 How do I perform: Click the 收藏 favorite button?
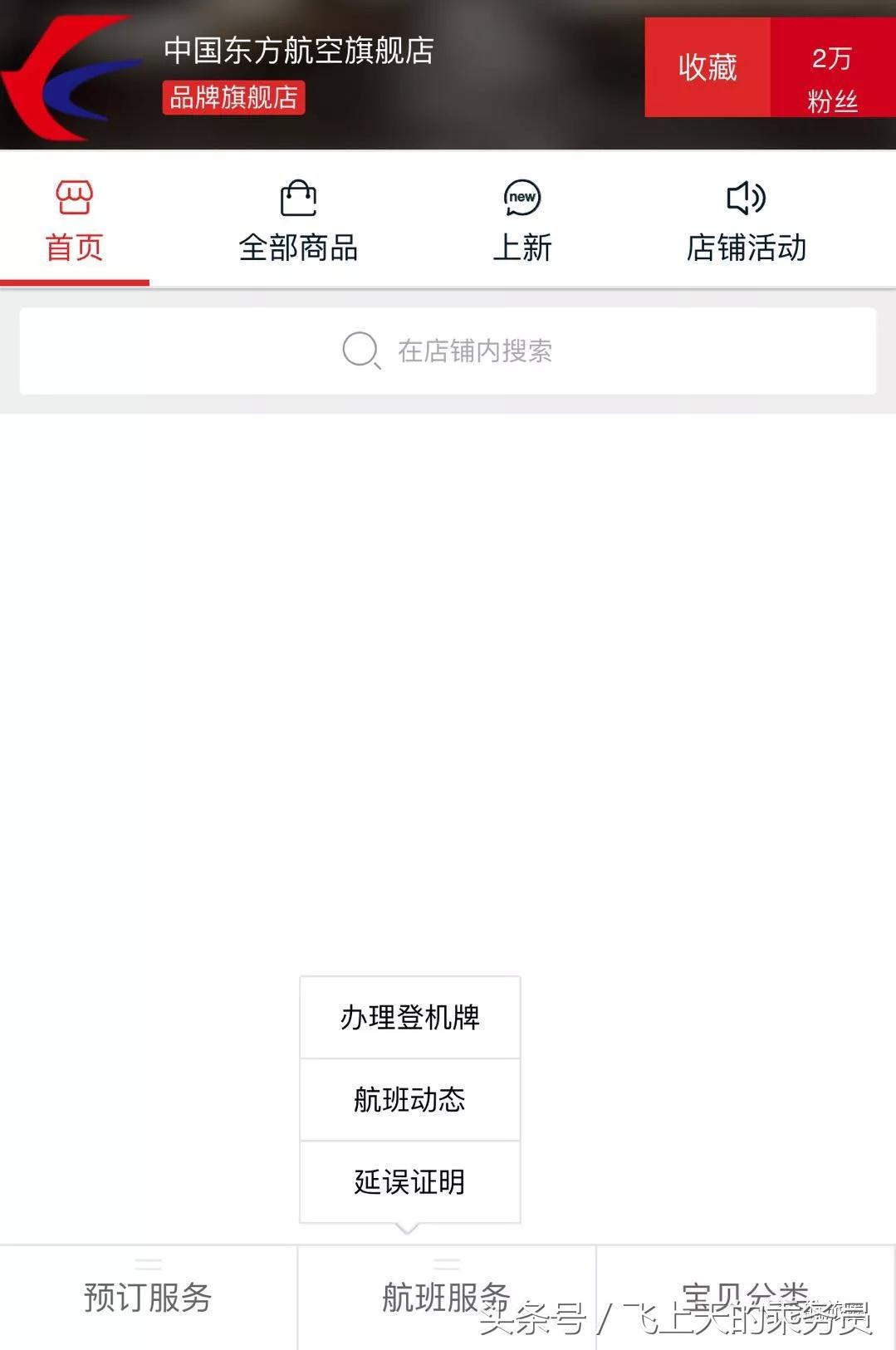pyautogui.click(x=705, y=69)
